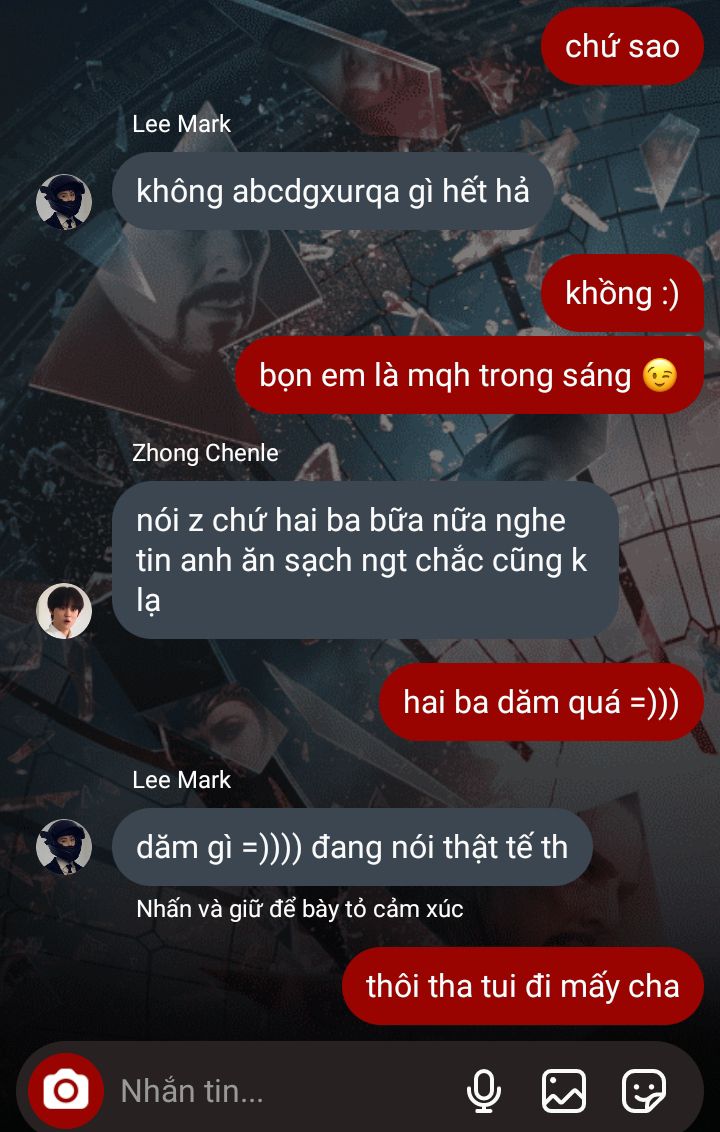This screenshot has height=1132, width=720.
Task: Tap the message input field
Action: pos(280,1091)
